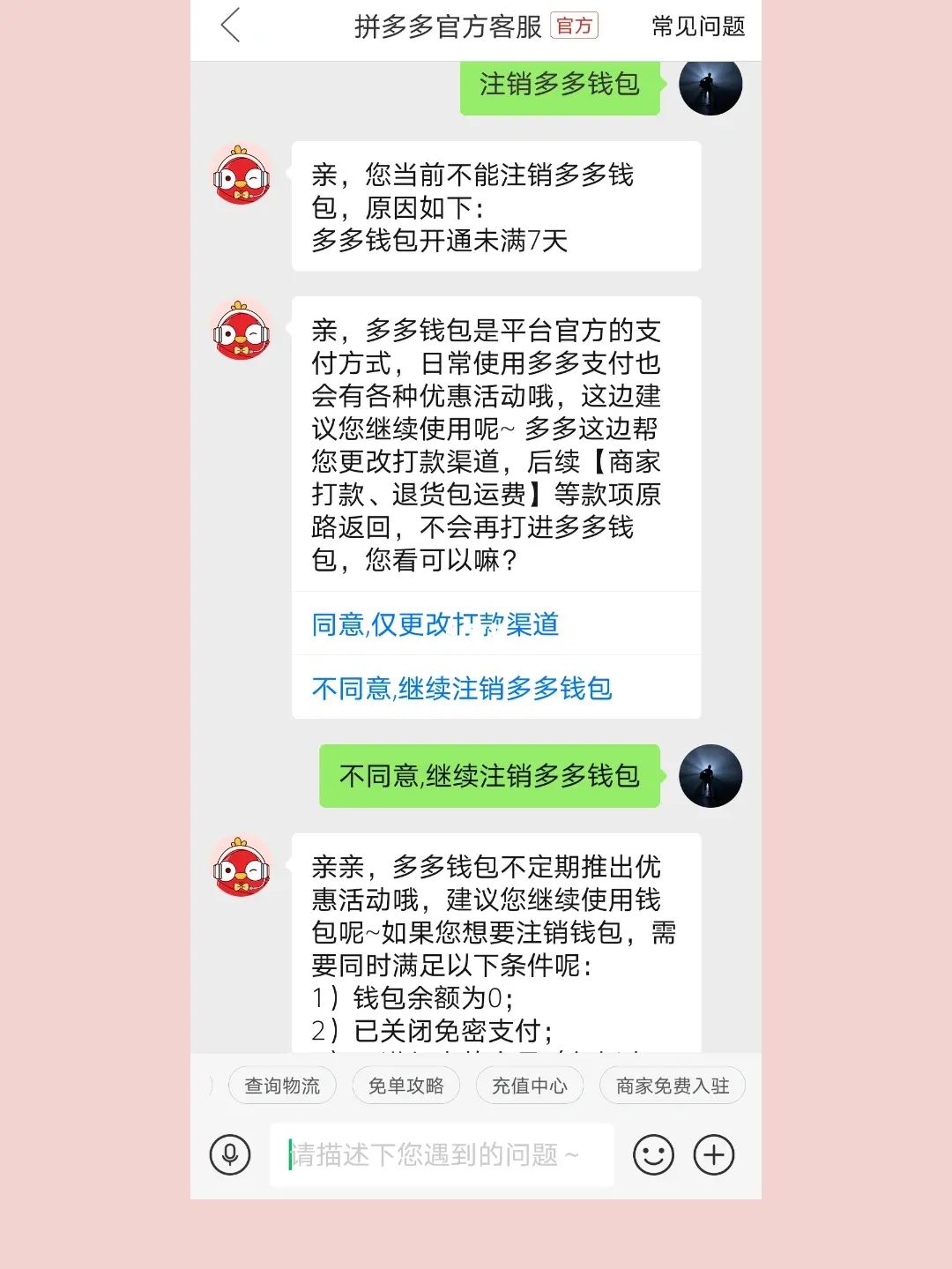The width and height of the screenshot is (952, 1269).
Task: Open the emoji picker
Action: [x=653, y=1154]
